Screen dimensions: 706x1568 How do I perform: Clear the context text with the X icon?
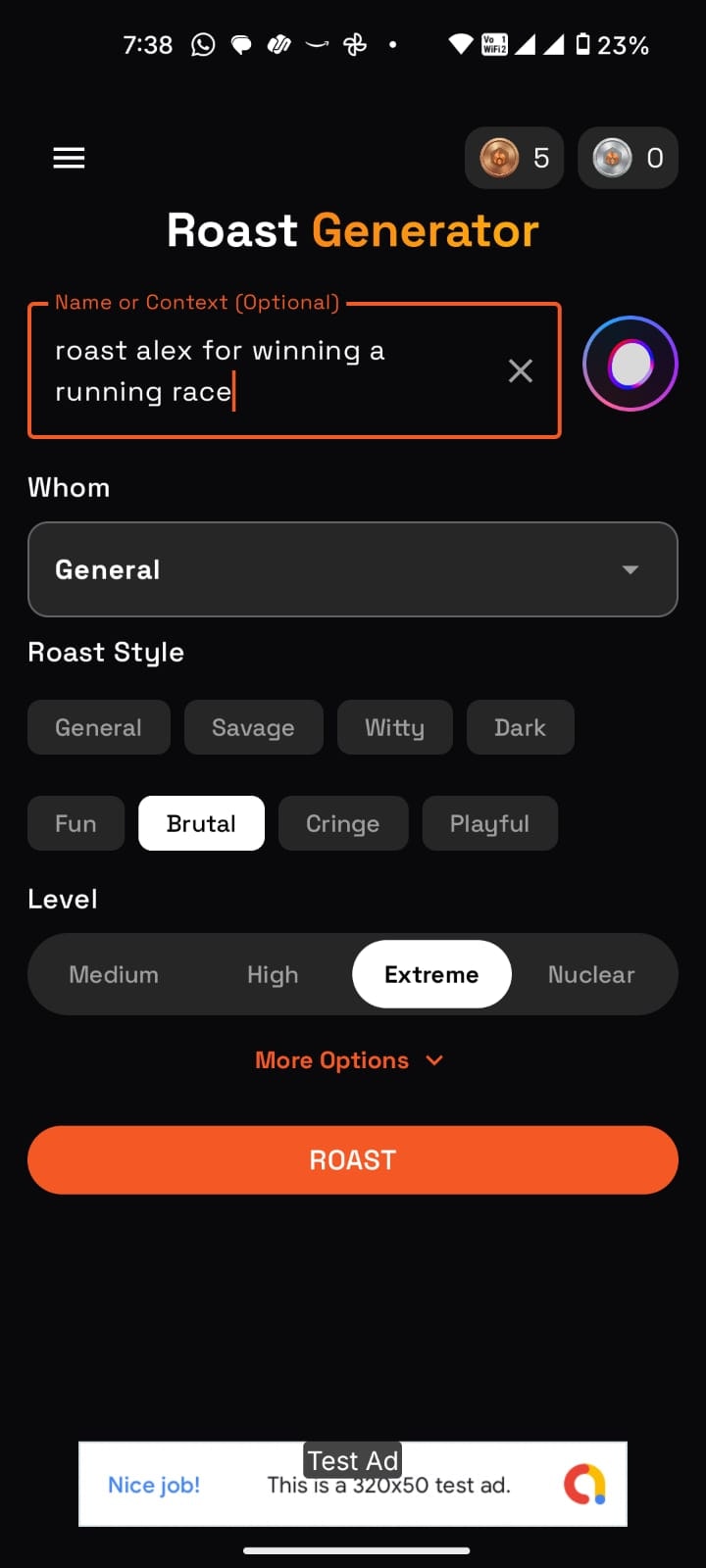(521, 369)
